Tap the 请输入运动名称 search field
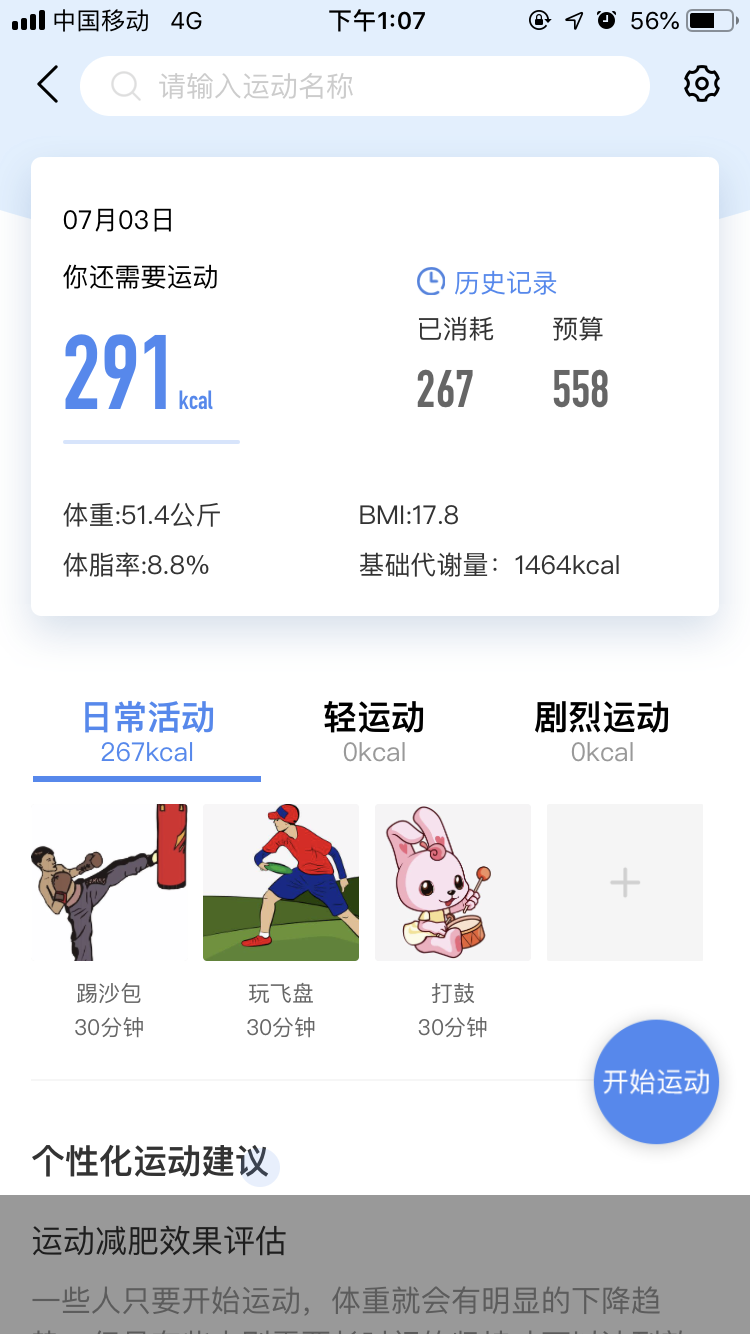The image size is (750, 1334). pos(364,86)
